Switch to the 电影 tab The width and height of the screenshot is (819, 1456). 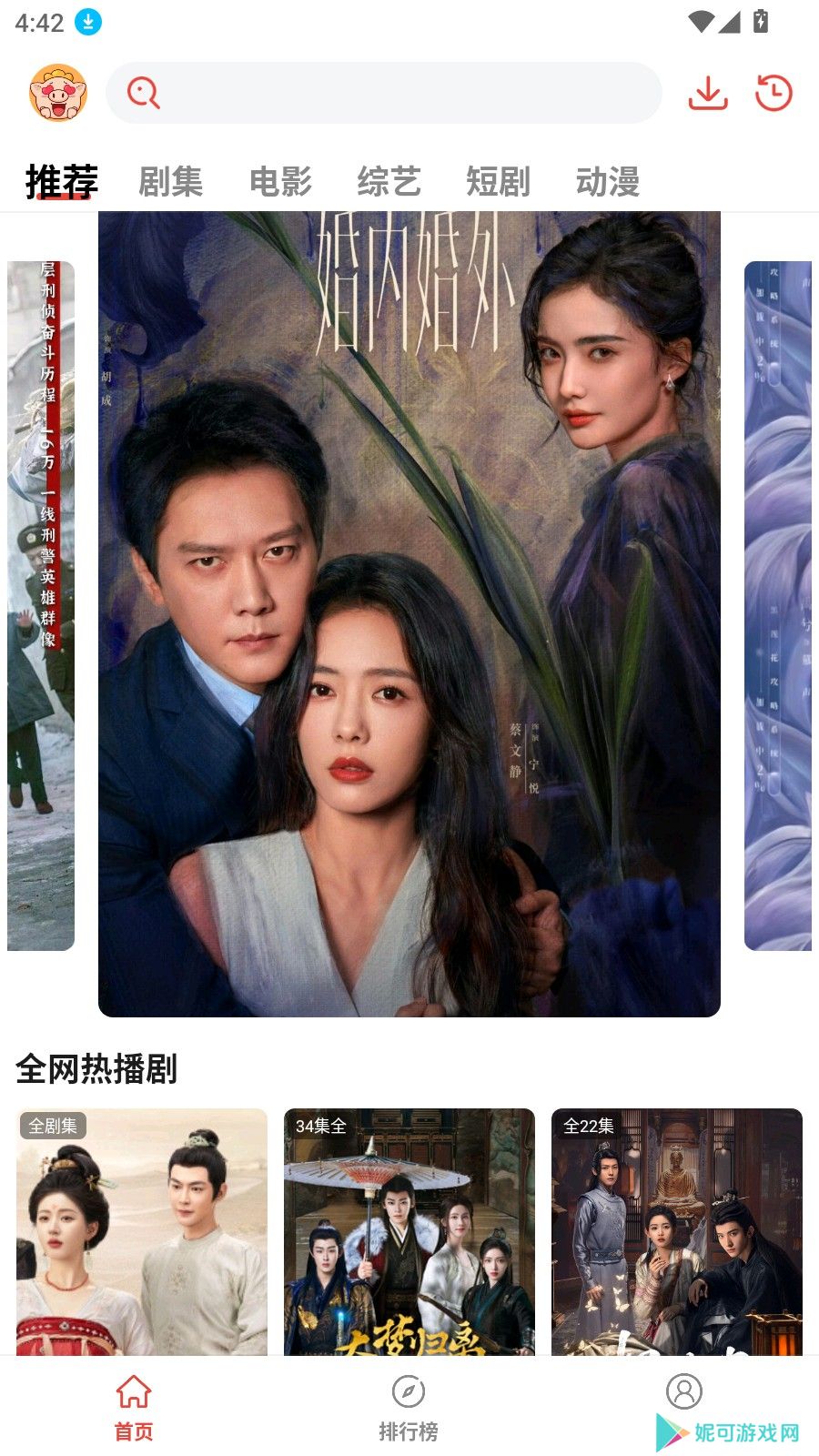(x=280, y=181)
